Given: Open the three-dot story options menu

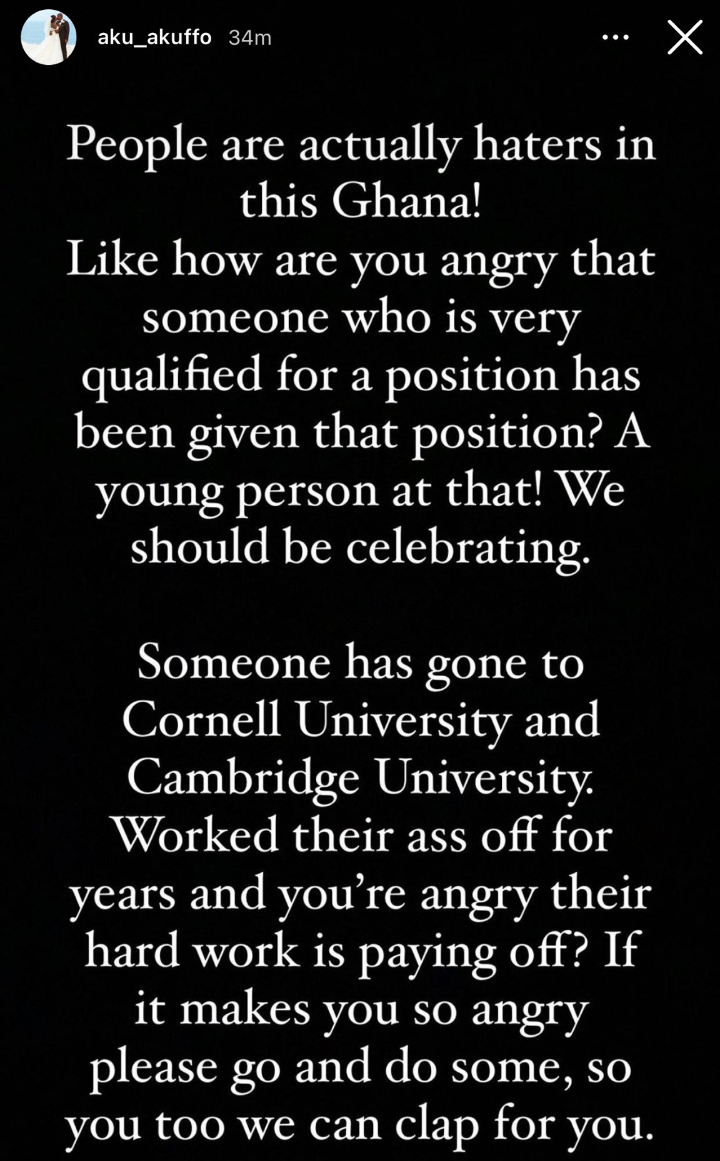Looking at the screenshot, I should pos(614,38).
